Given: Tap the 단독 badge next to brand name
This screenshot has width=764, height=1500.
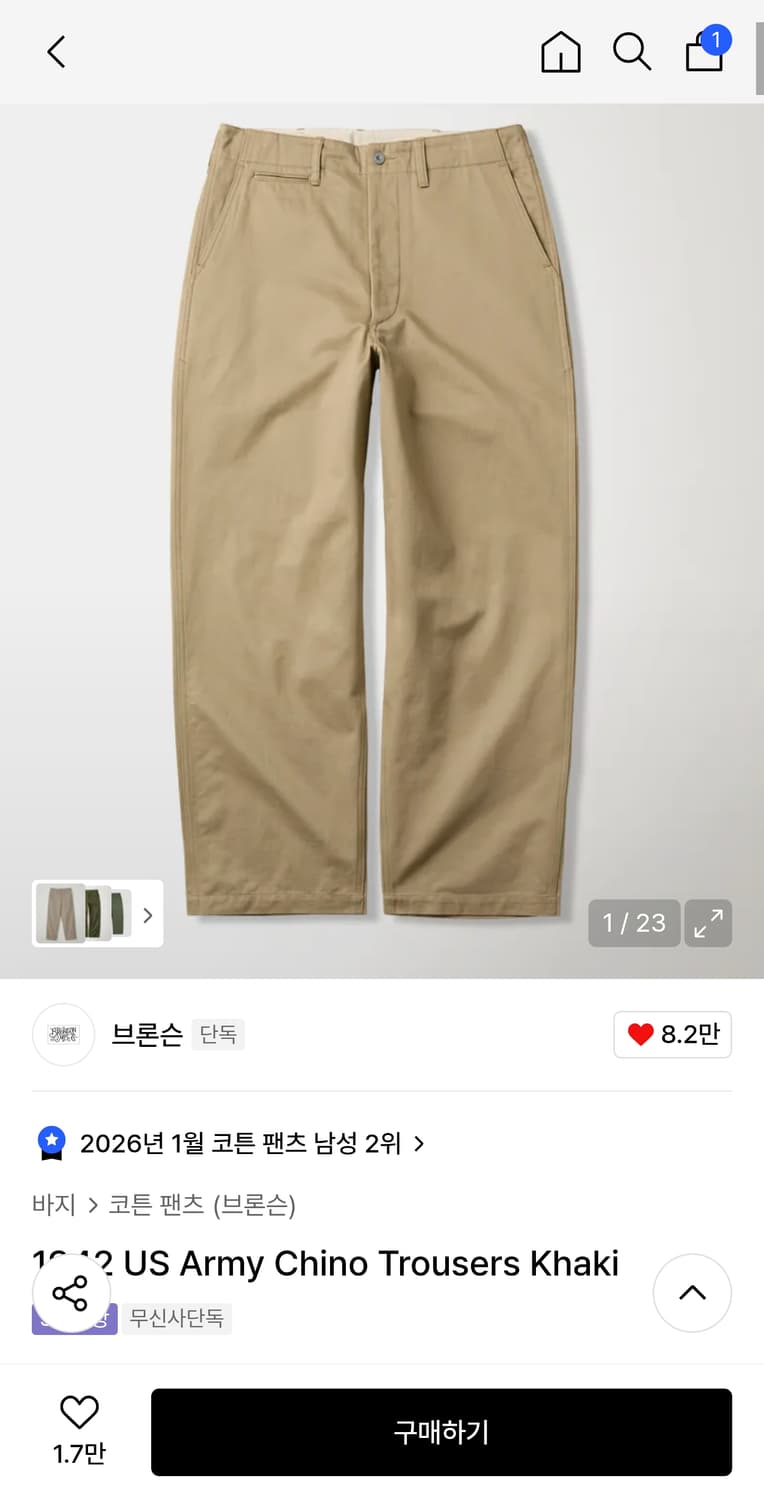Looking at the screenshot, I should pos(218,1034).
